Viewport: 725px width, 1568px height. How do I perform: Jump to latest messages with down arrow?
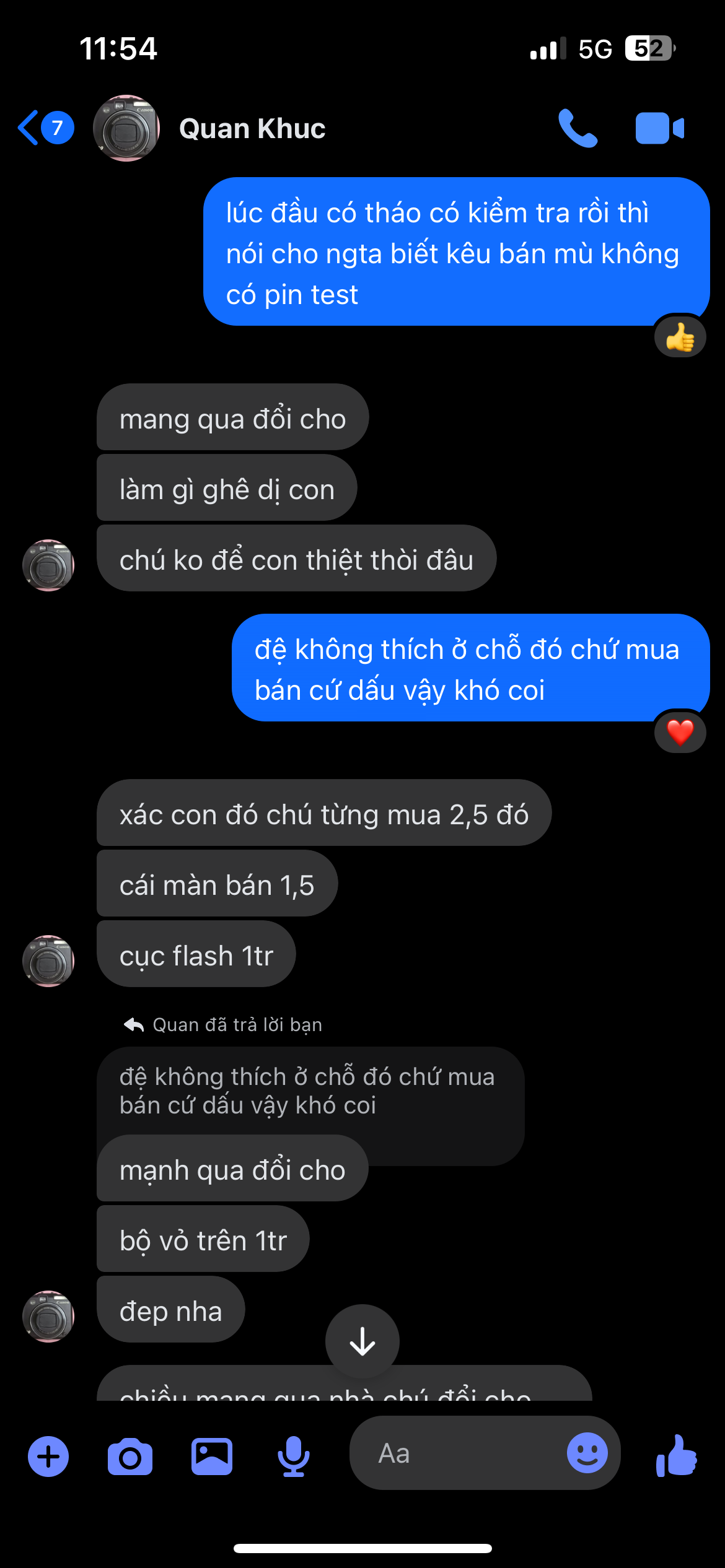[x=362, y=1342]
